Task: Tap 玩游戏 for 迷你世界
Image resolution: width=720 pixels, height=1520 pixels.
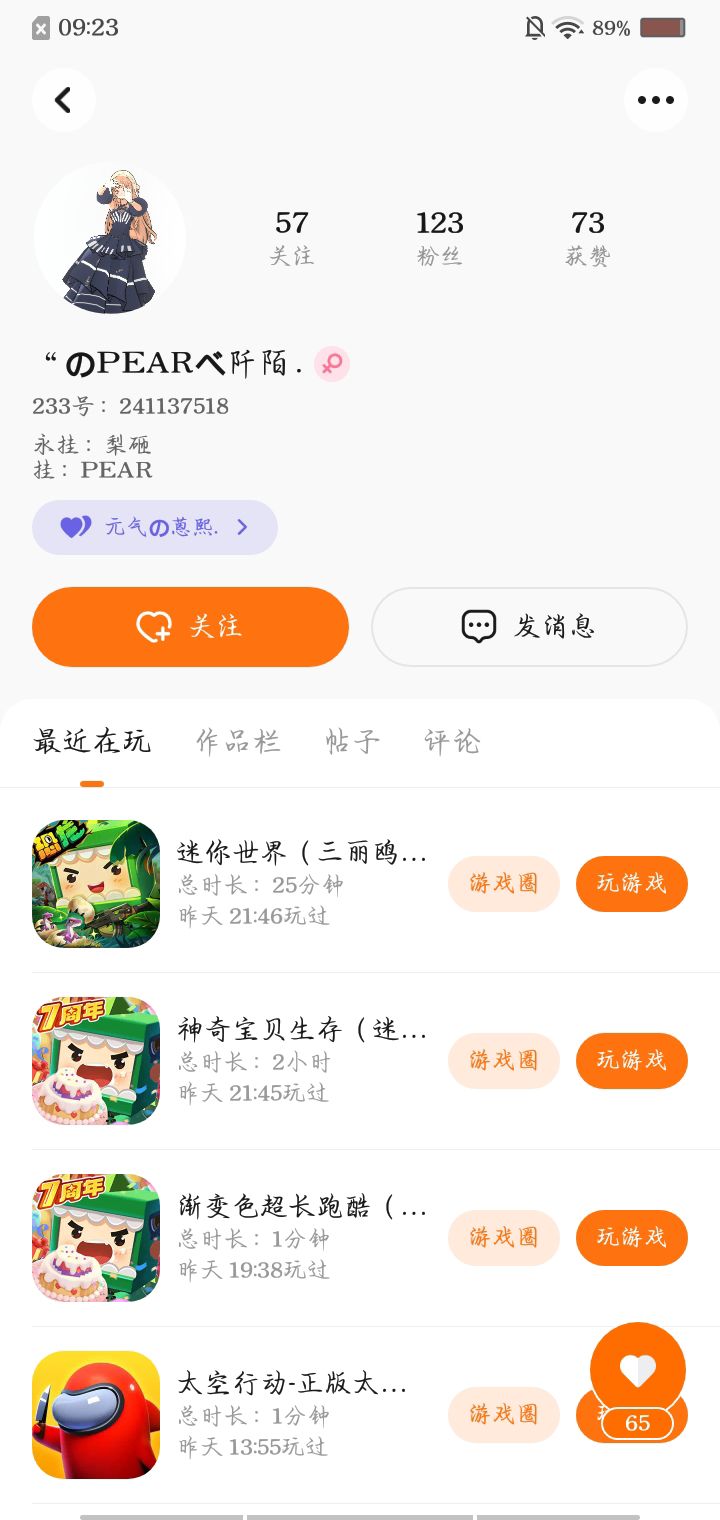Action: click(632, 884)
